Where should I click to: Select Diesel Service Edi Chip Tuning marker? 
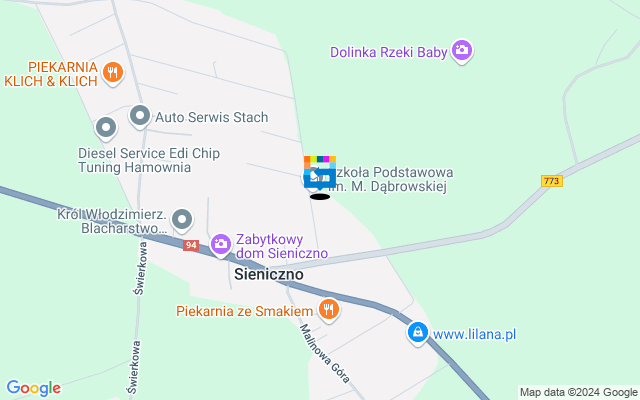105,128
